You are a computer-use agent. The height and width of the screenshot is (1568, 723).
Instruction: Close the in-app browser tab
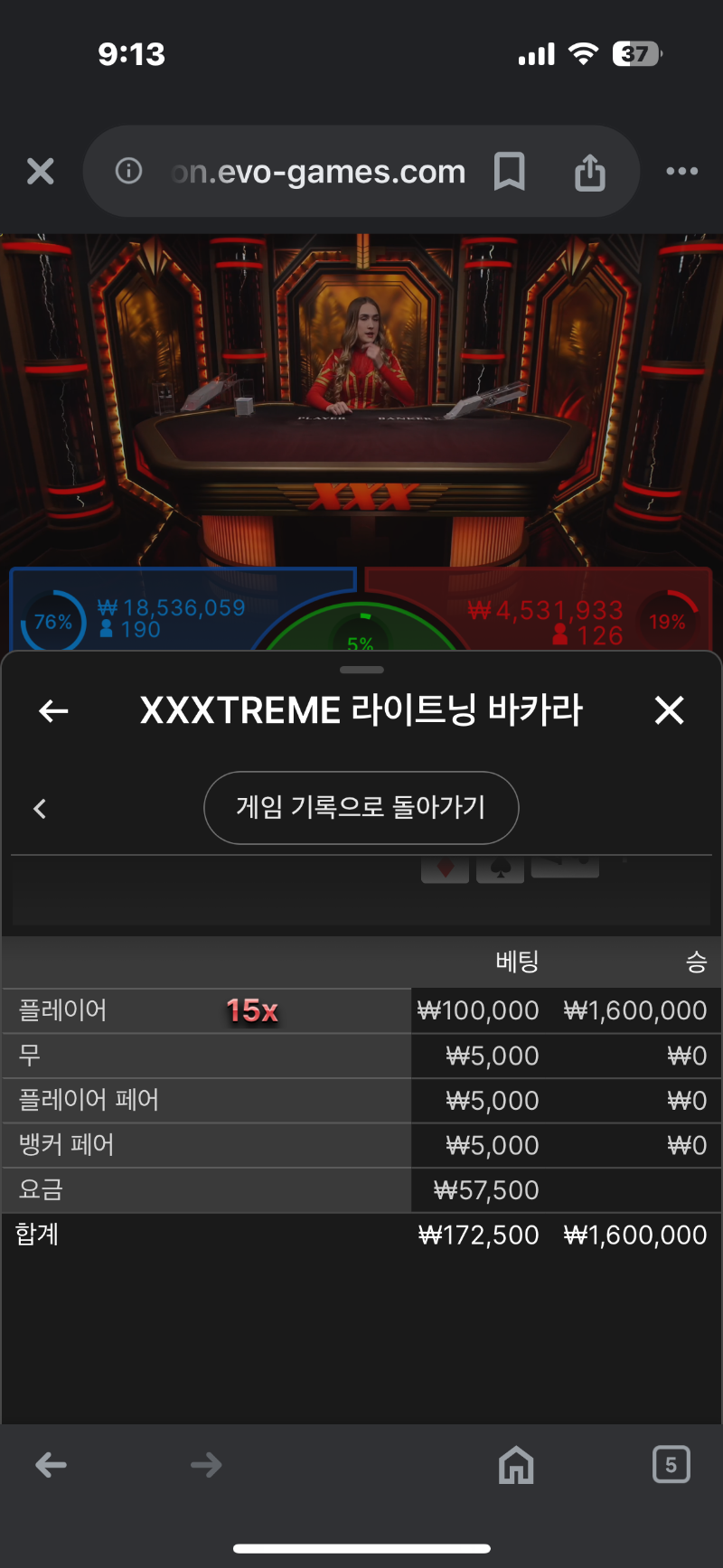click(41, 171)
